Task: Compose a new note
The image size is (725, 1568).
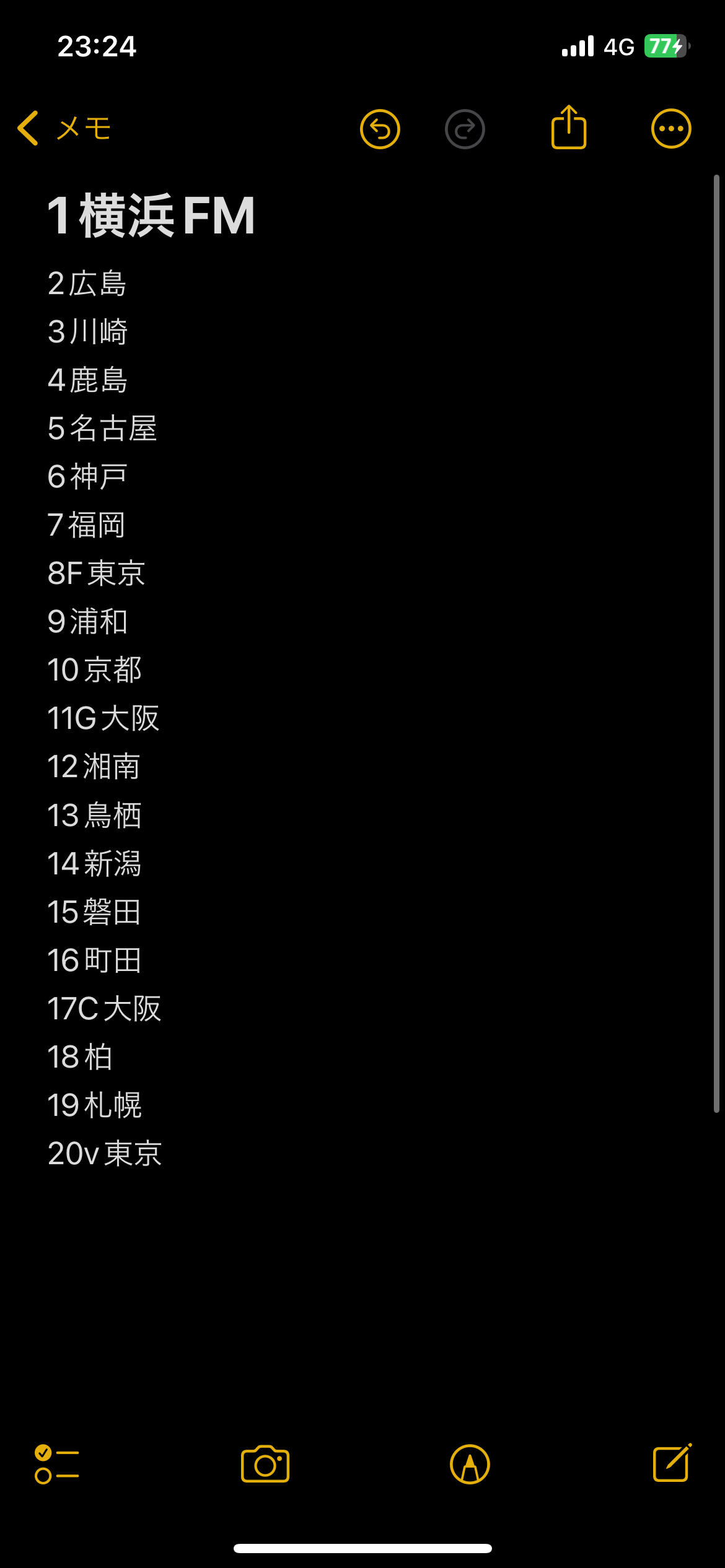Action: pyautogui.click(x=672, y=1463)
